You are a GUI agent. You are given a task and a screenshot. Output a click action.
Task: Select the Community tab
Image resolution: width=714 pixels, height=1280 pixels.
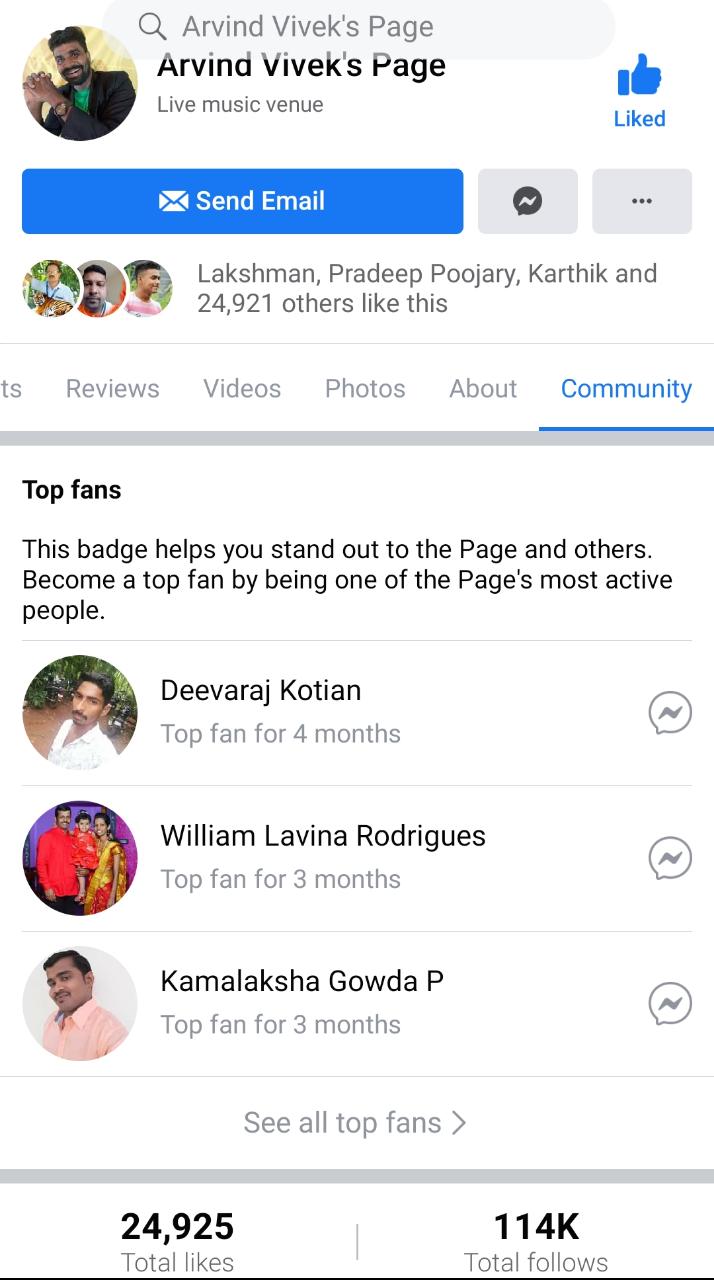coord(626,388)
